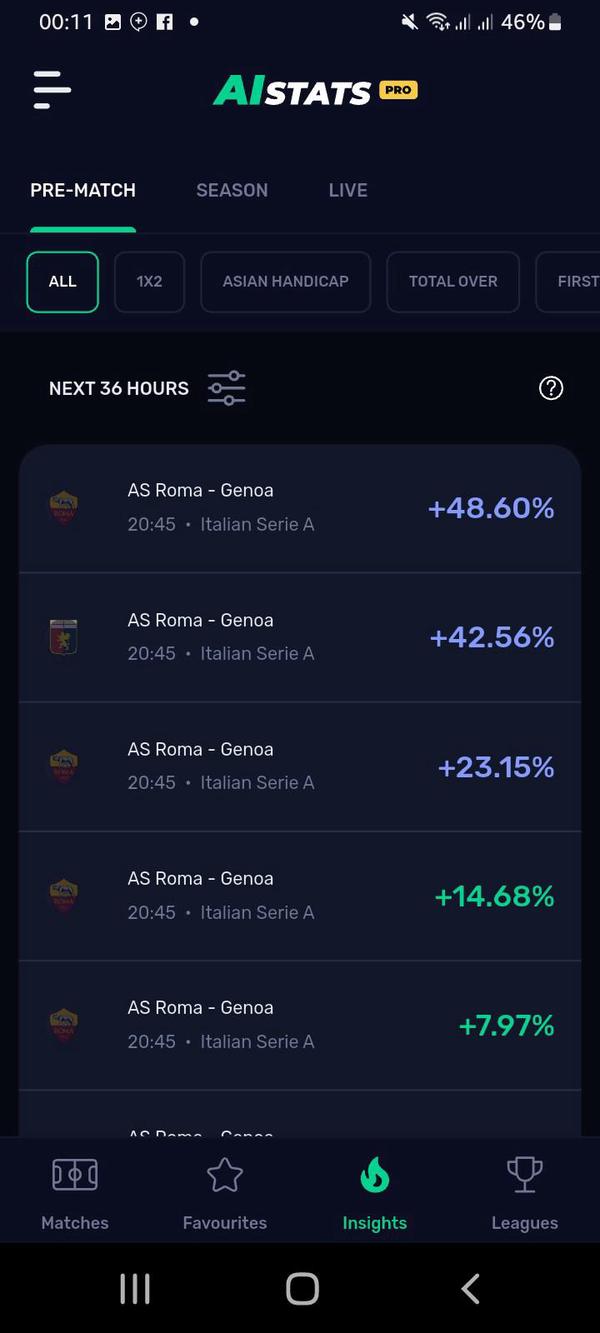Open the hamburger drawer menu

[52, 90]
